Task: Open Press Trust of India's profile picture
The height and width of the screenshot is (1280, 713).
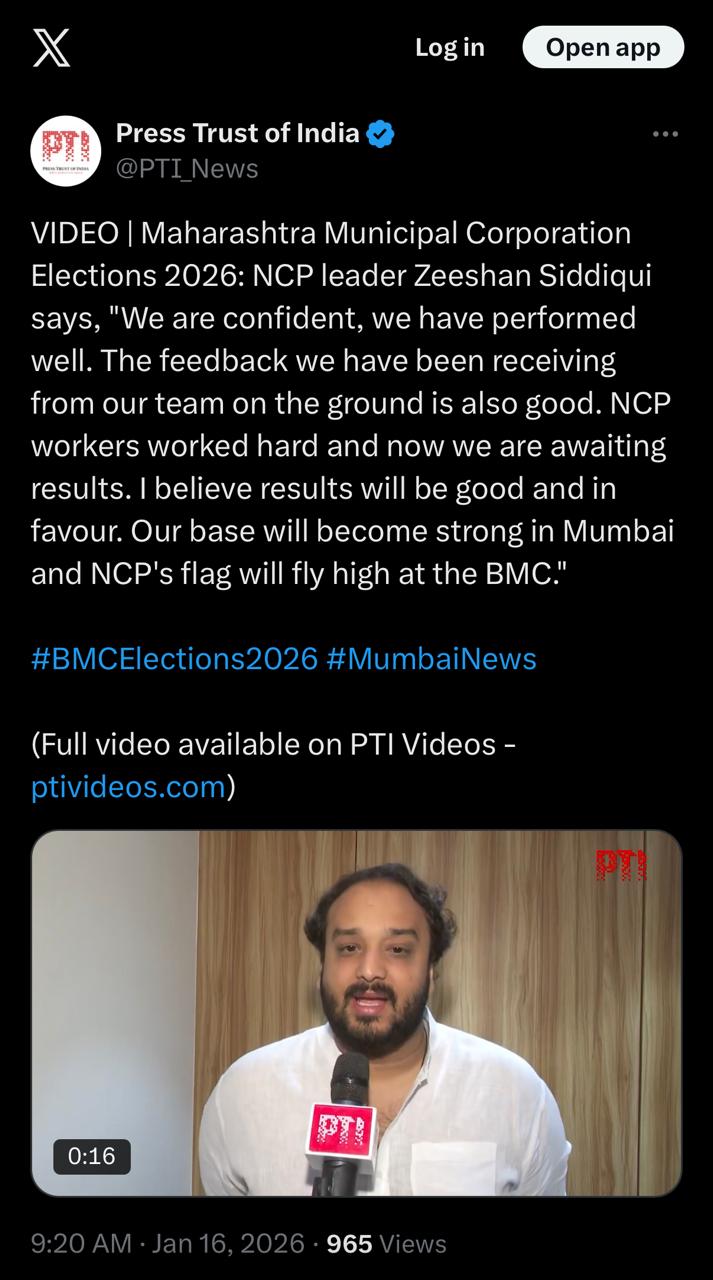Action: click(x=66, y=151)
